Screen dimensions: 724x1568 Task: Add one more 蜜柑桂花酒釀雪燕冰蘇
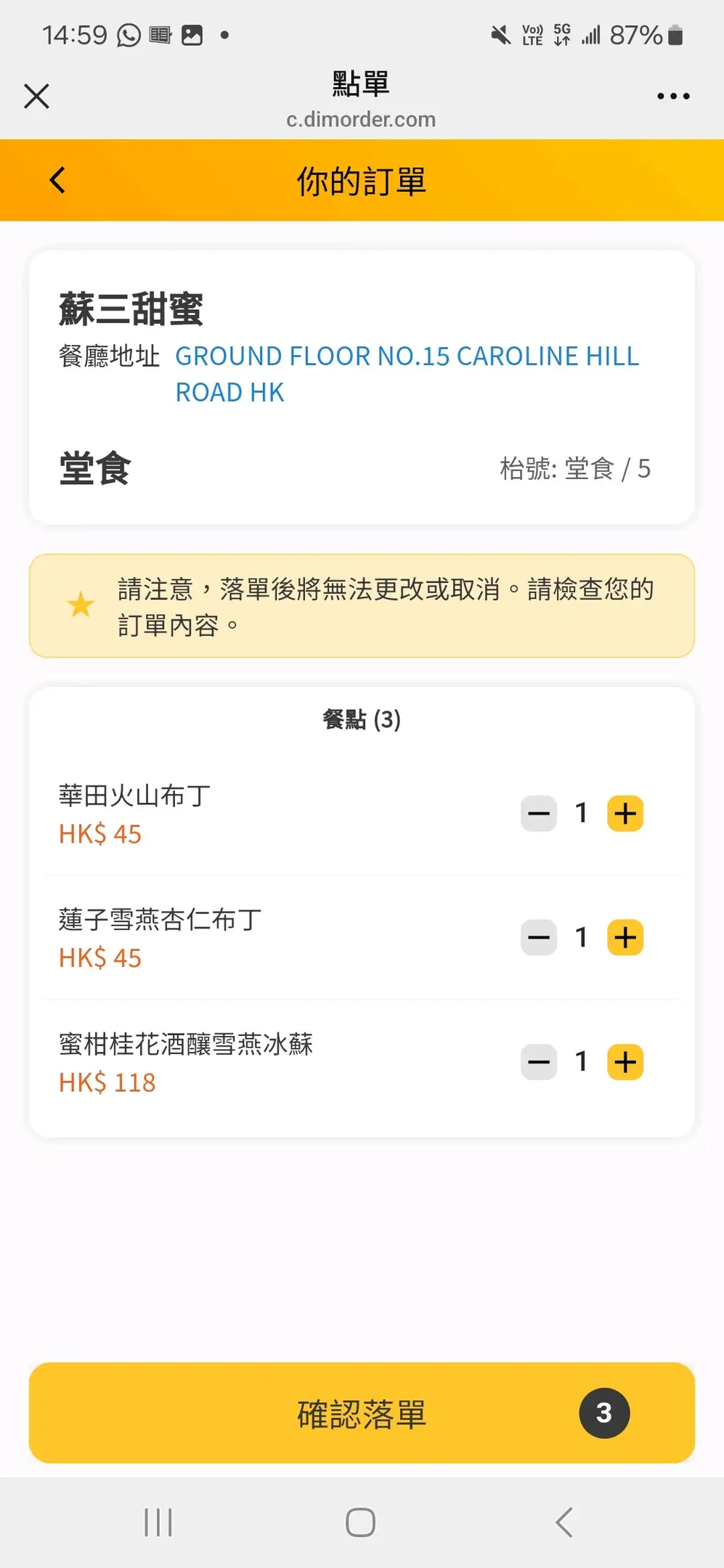[625, 1063]
